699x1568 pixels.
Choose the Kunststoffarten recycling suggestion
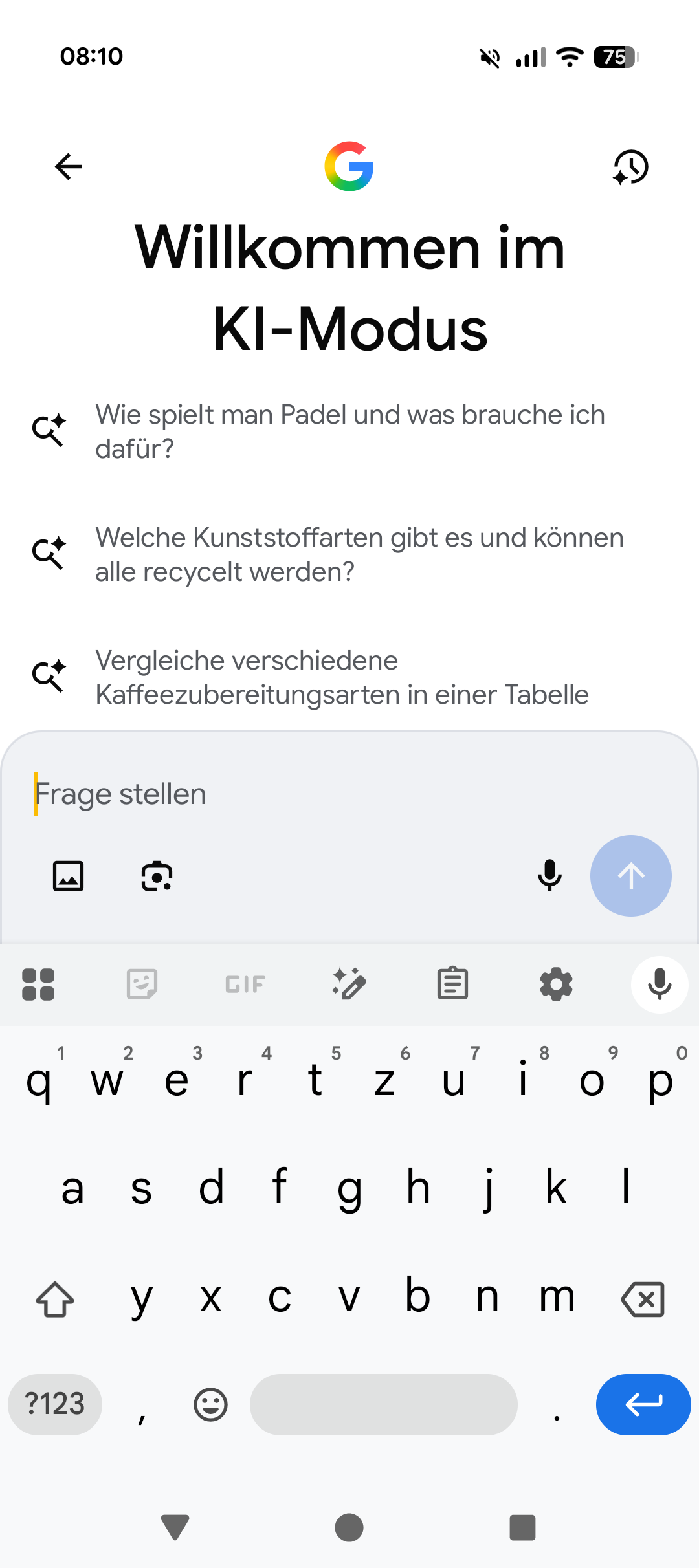(x=359, y=554)
